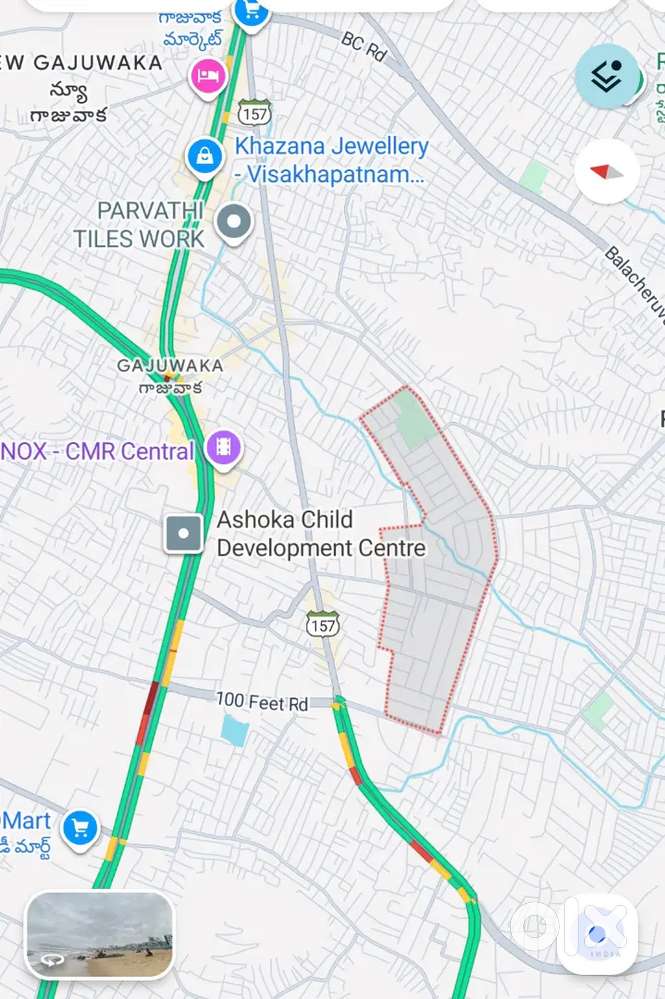Open the Ashoka Child Development Centre marker
665x999 pixels.
tap(185, 534)
